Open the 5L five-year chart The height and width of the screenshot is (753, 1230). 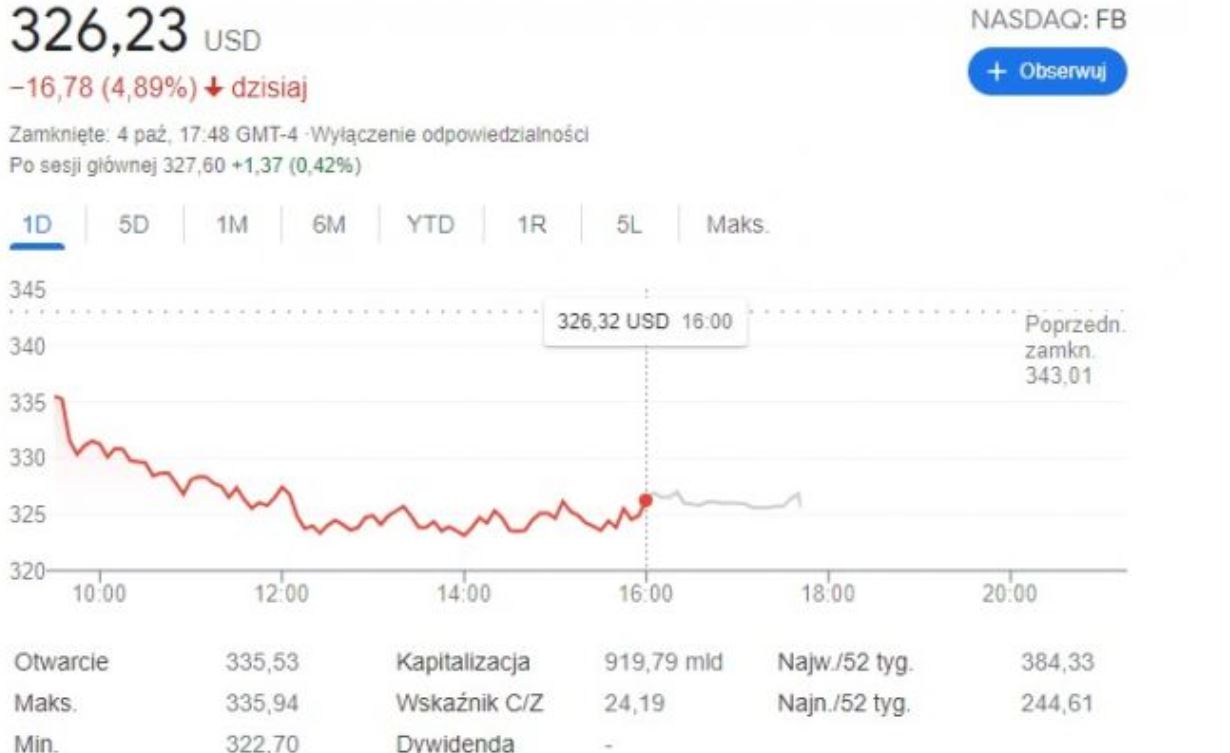628,225
